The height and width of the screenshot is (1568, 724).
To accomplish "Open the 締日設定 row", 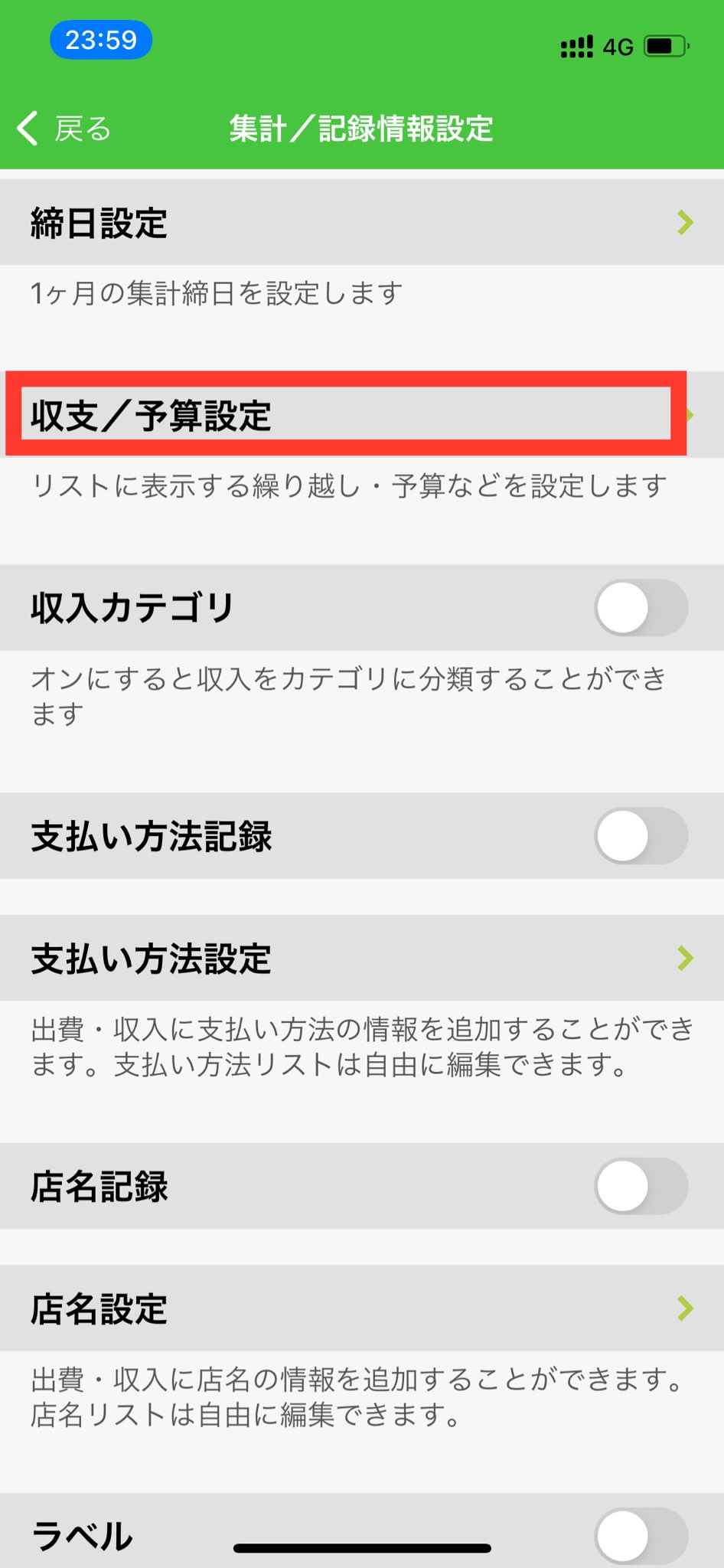I will [x=361, y=223].
